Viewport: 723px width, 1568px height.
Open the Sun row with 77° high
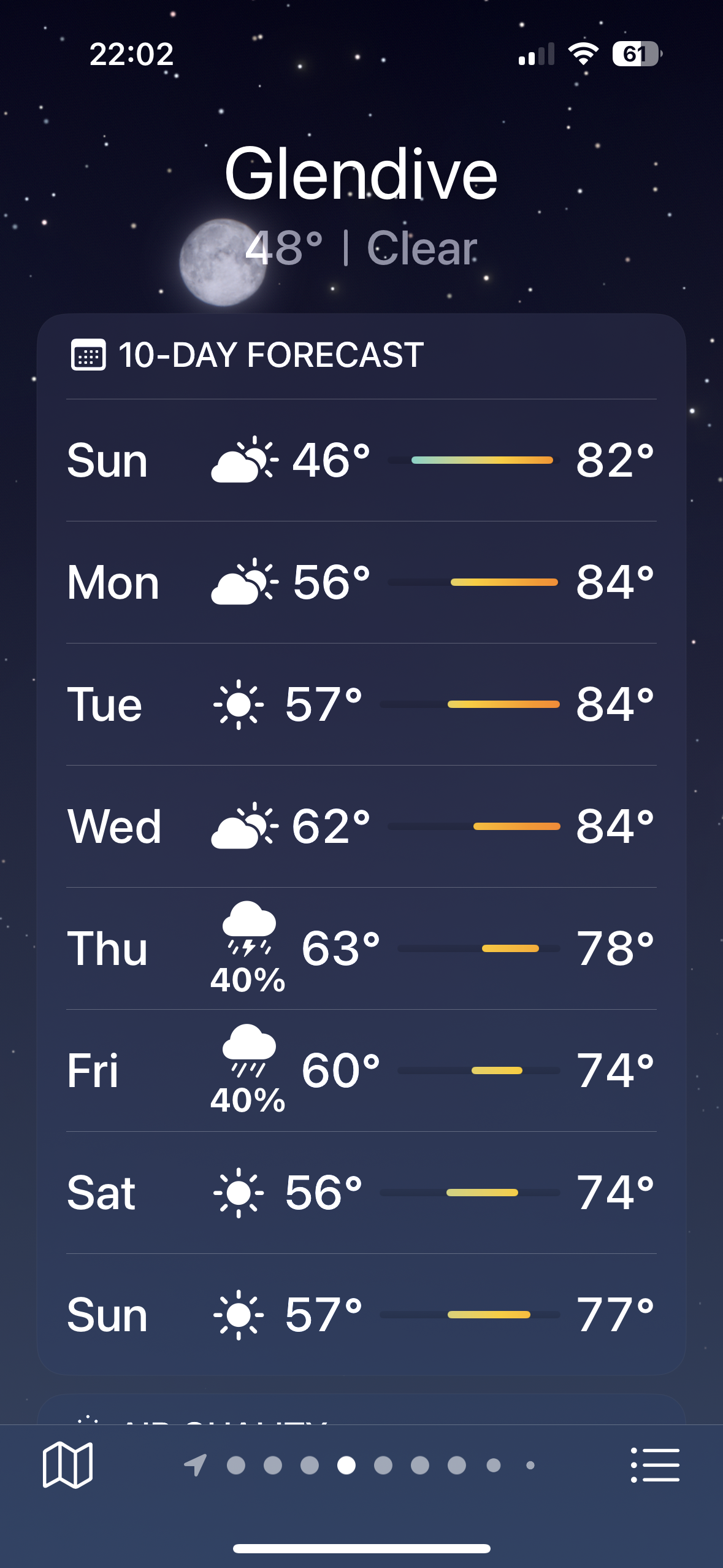click(361, 1315)
